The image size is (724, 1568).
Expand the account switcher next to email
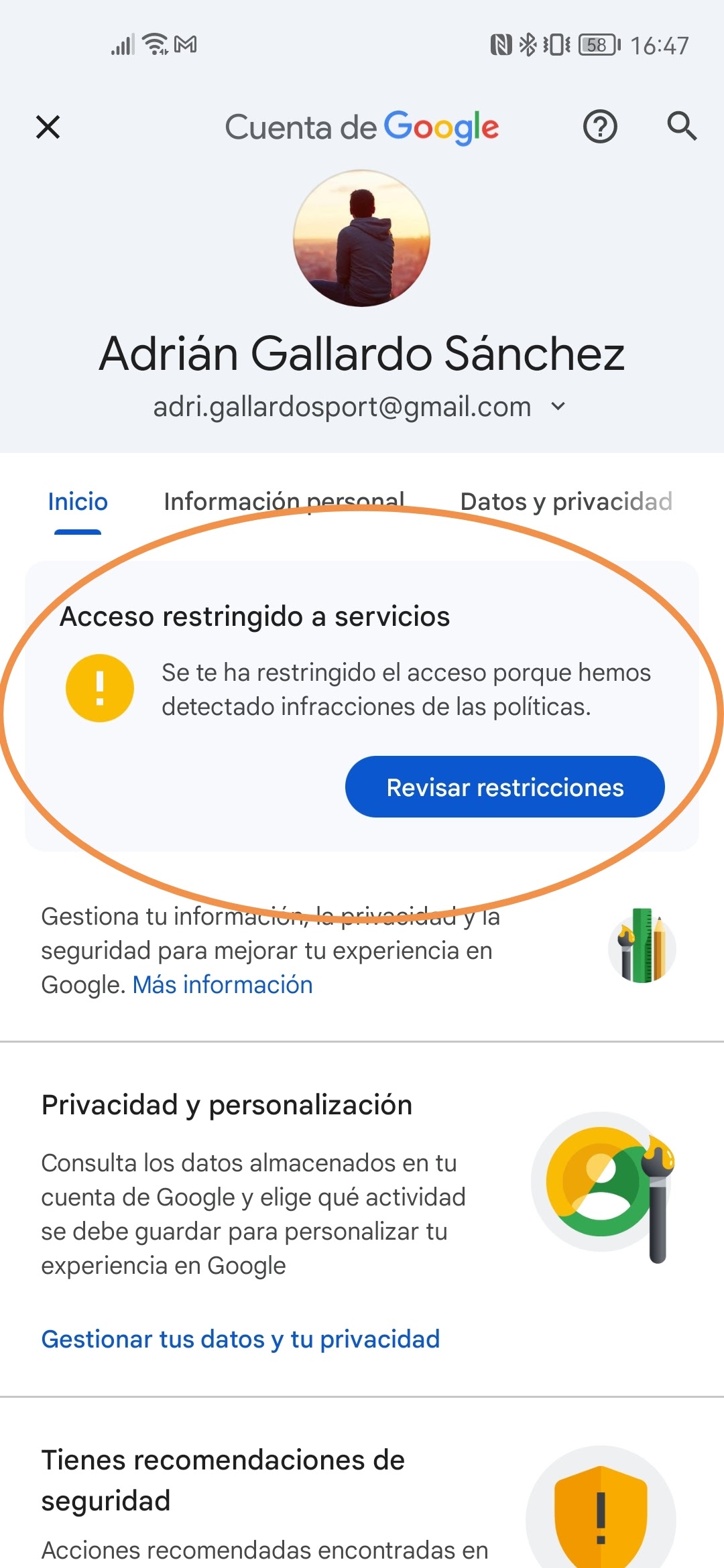pyautogui.click(x=558, y=406)
